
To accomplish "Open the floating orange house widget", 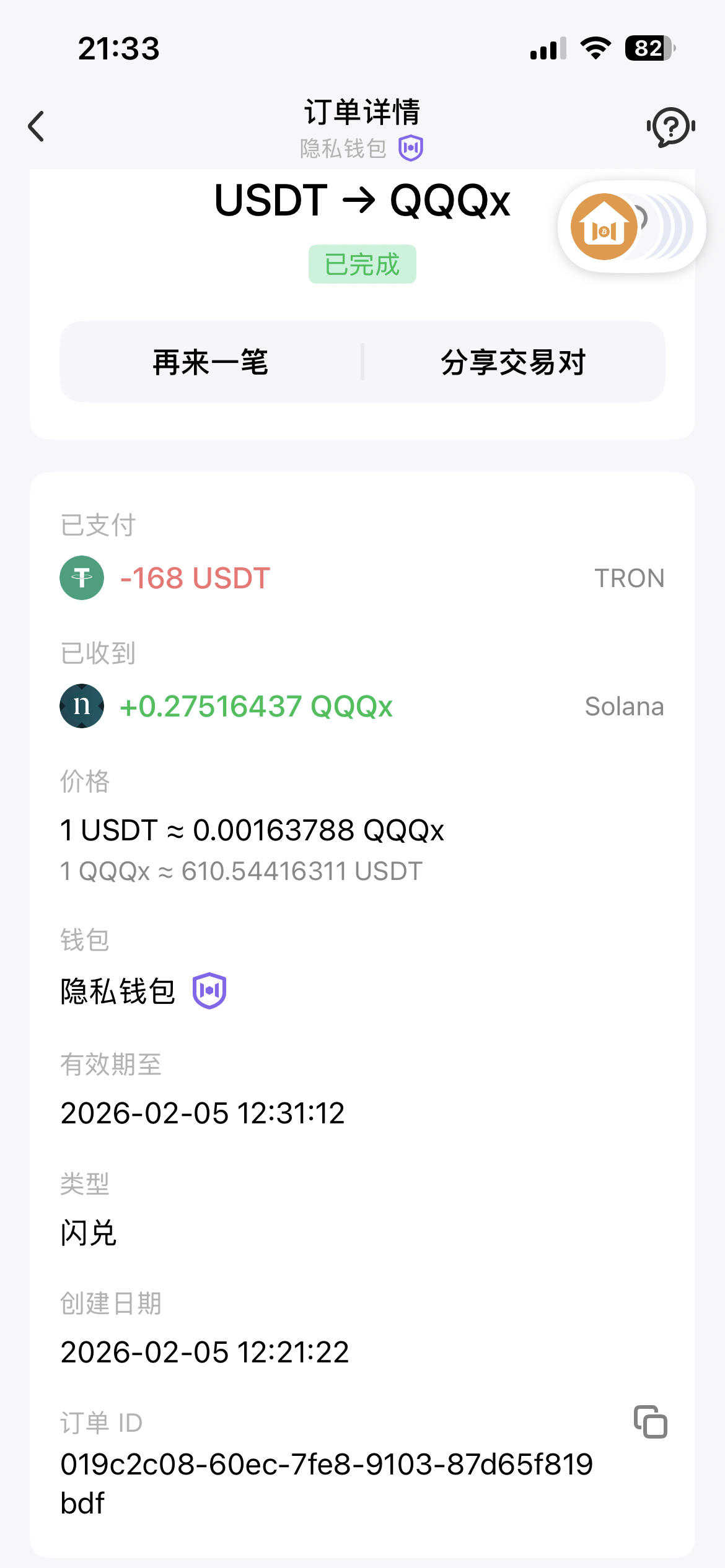I will (x=604, y=227).
